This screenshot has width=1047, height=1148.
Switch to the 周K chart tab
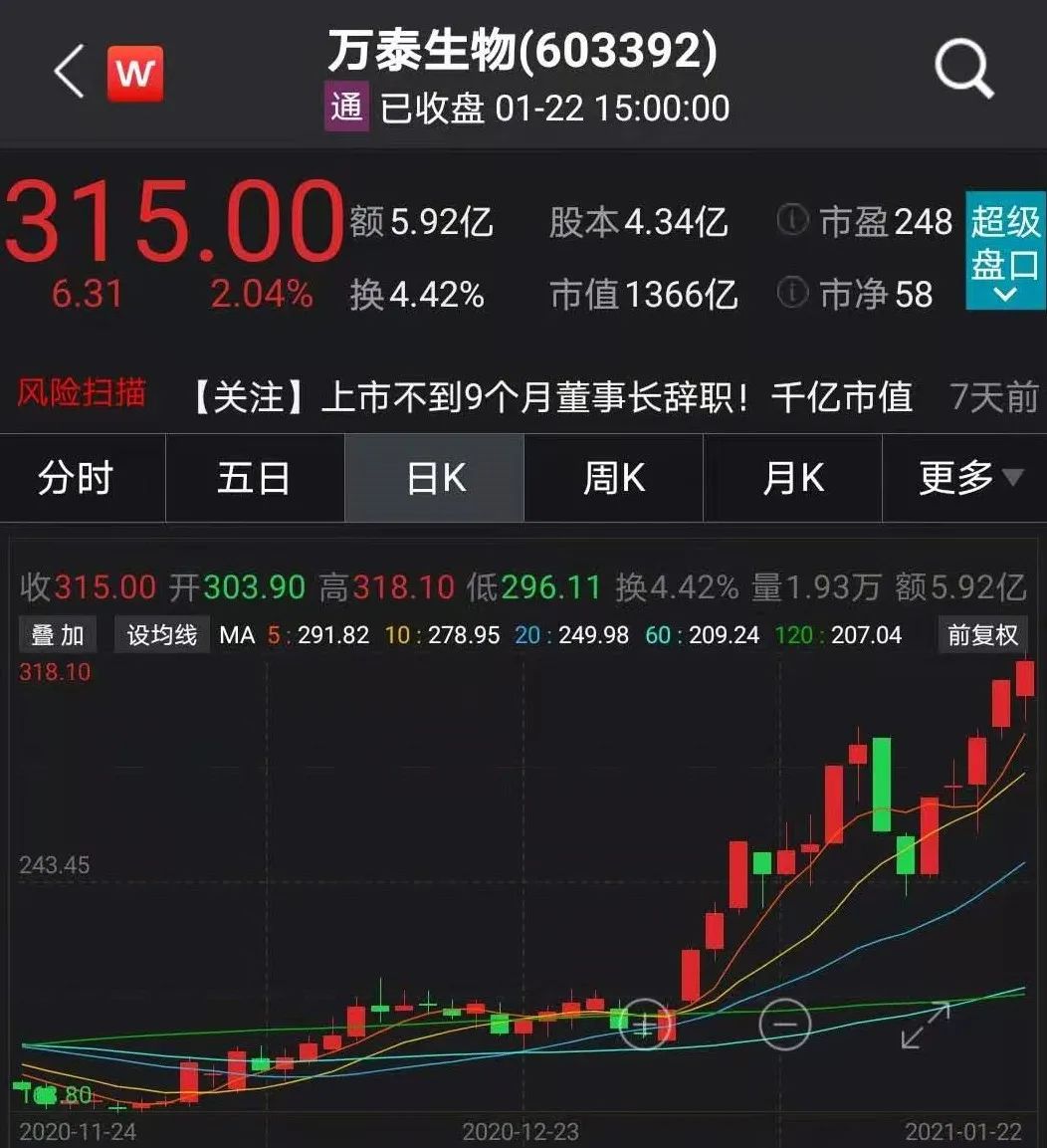tap(614, 478)
